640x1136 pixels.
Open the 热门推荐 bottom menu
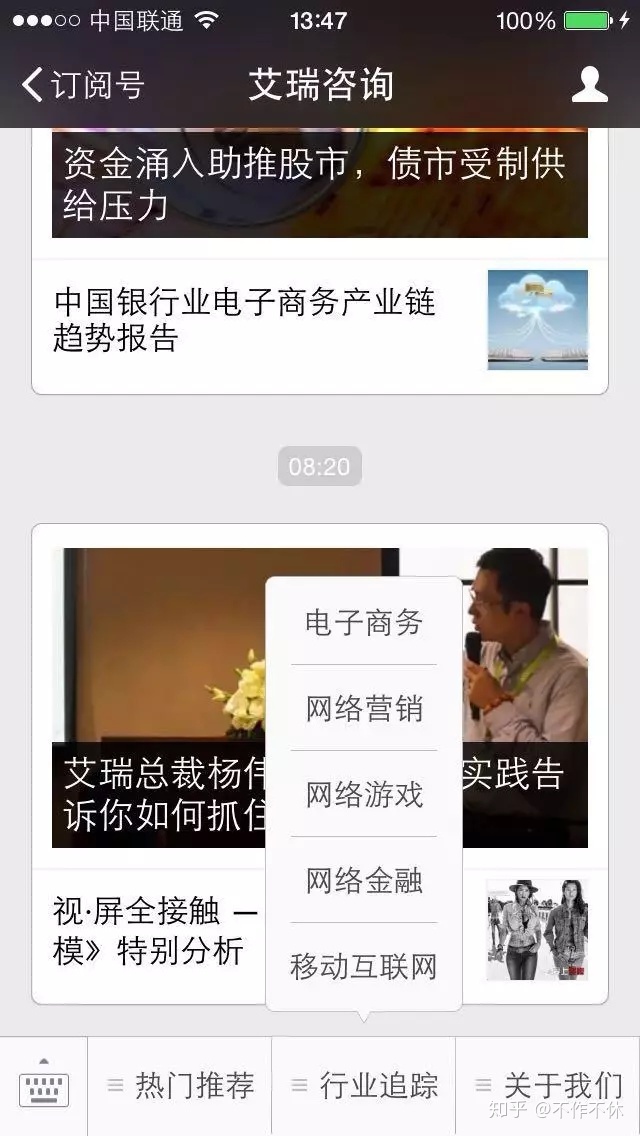(180, 1086)
